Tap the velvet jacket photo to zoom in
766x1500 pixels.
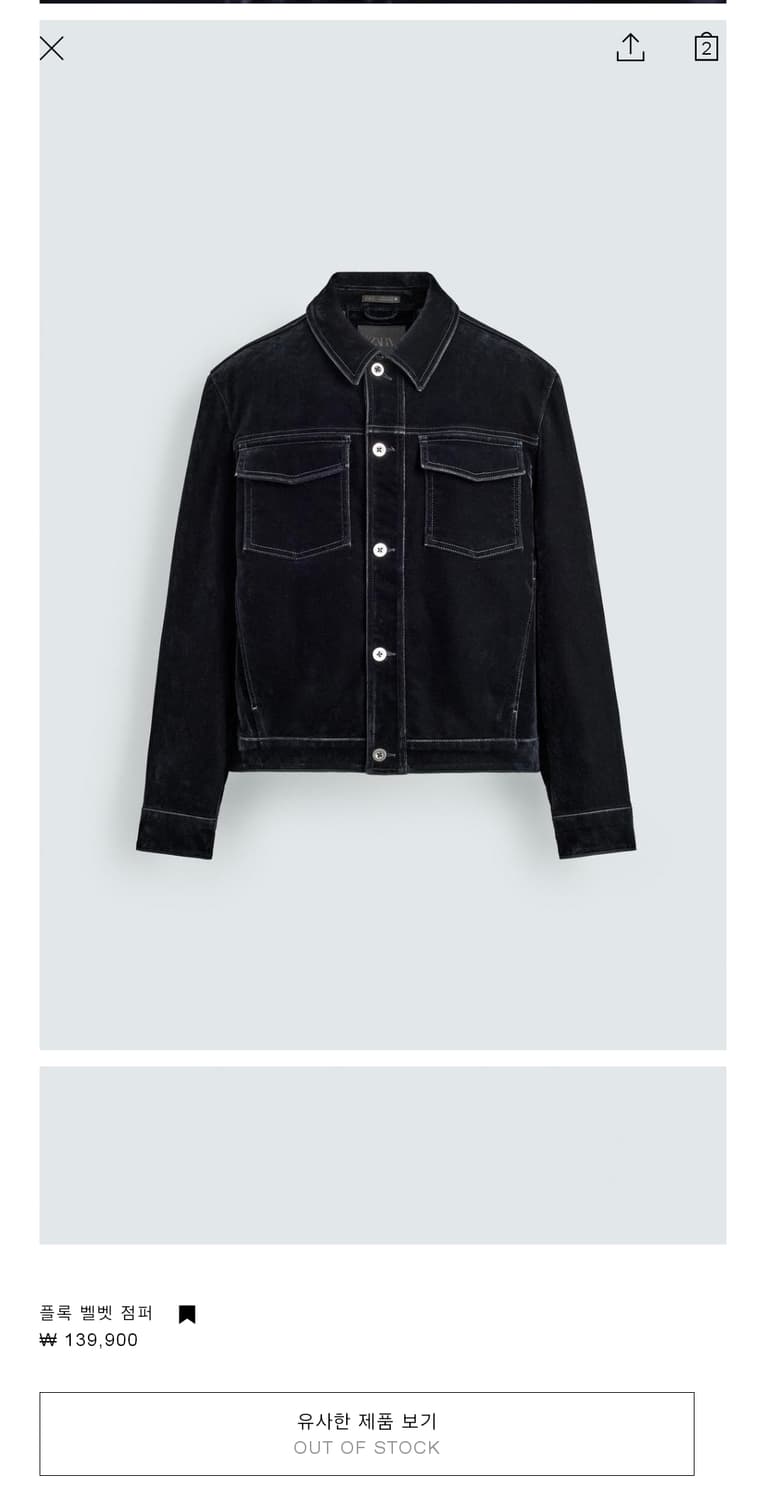point(383,560)
